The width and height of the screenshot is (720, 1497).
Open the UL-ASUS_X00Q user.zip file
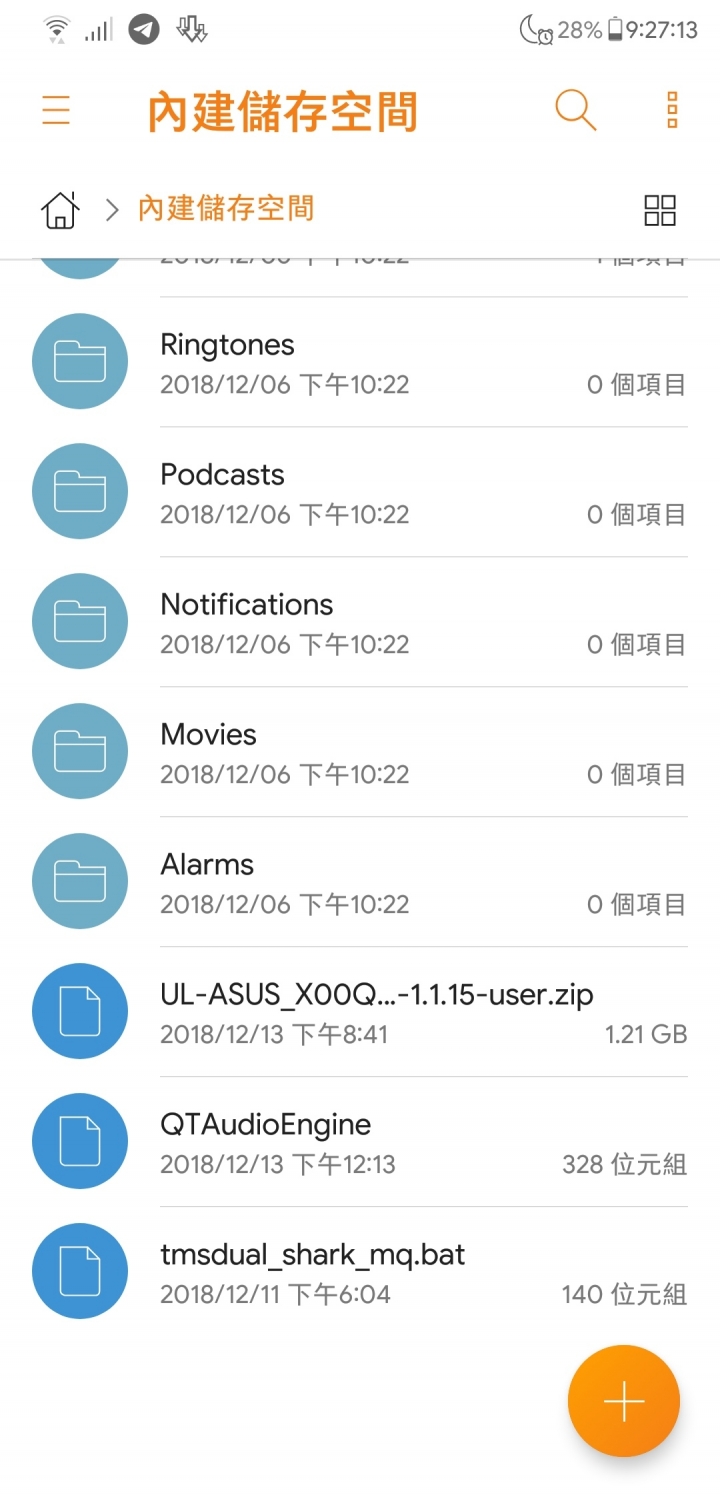coord(360,1012)
